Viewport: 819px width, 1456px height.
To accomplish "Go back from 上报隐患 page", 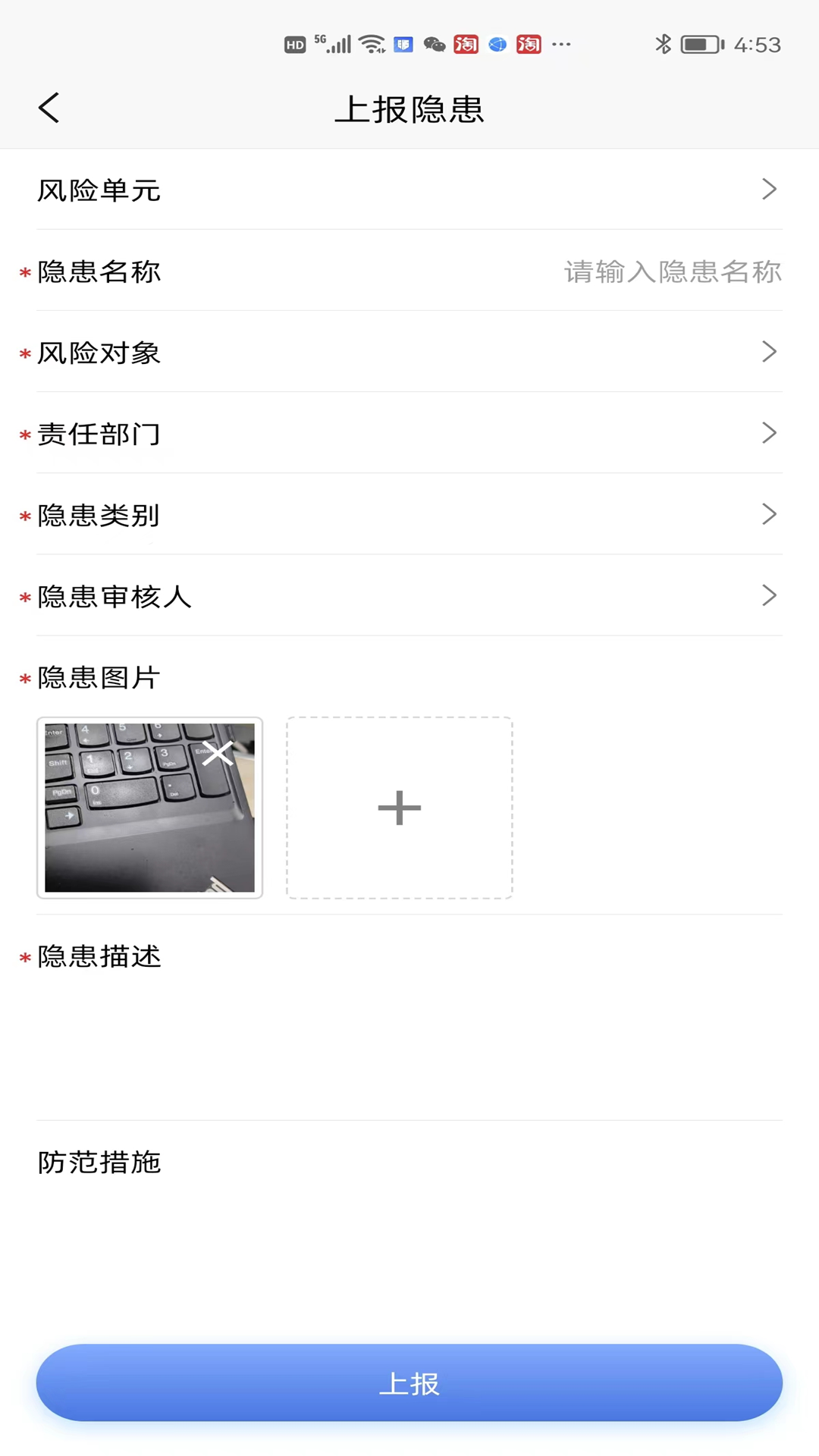I will point(49,108).
